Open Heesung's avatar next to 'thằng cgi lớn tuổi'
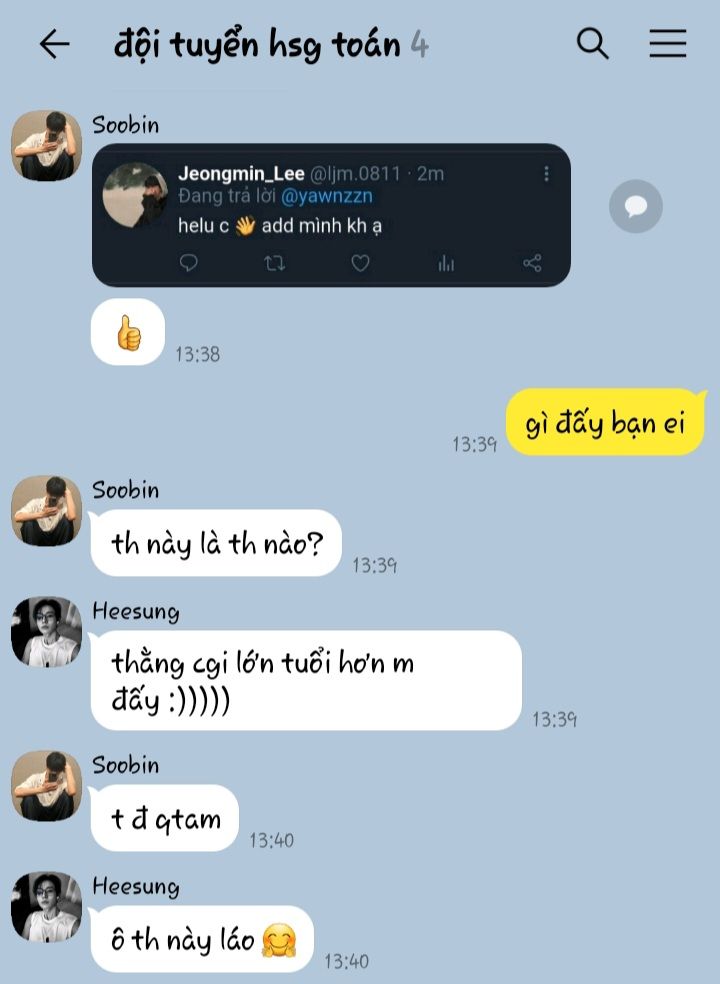This screenshot has width=720, height=984. (46, 632)
